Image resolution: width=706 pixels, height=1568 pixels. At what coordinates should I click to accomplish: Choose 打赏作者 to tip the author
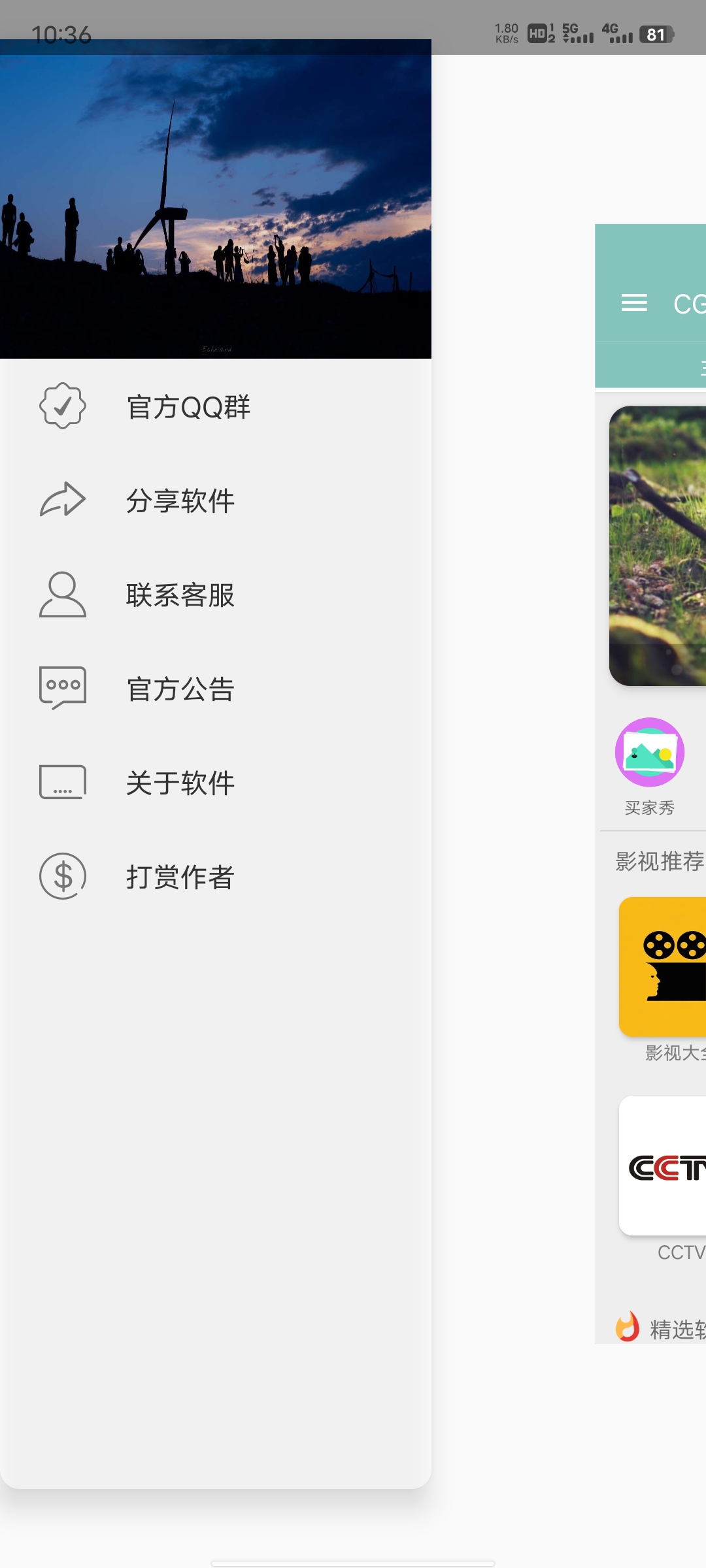click(x=180, y=877)
